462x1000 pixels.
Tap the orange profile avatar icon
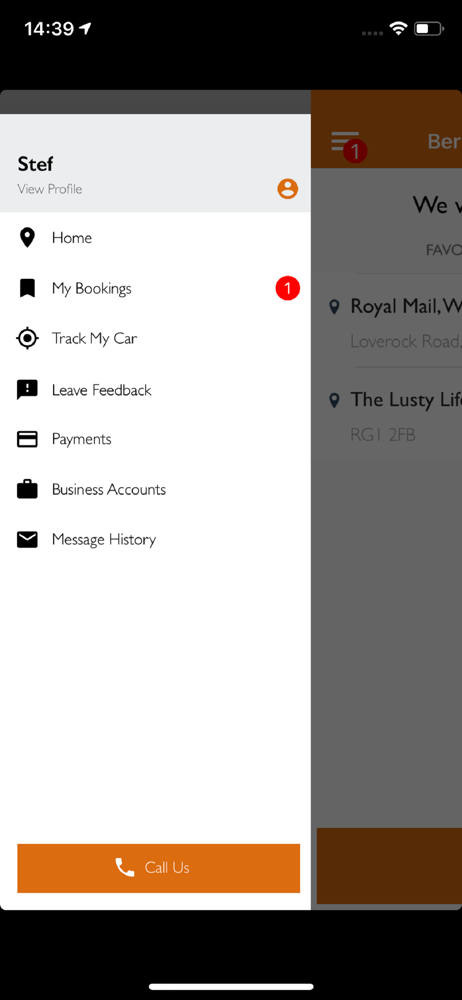click(287, 189)
